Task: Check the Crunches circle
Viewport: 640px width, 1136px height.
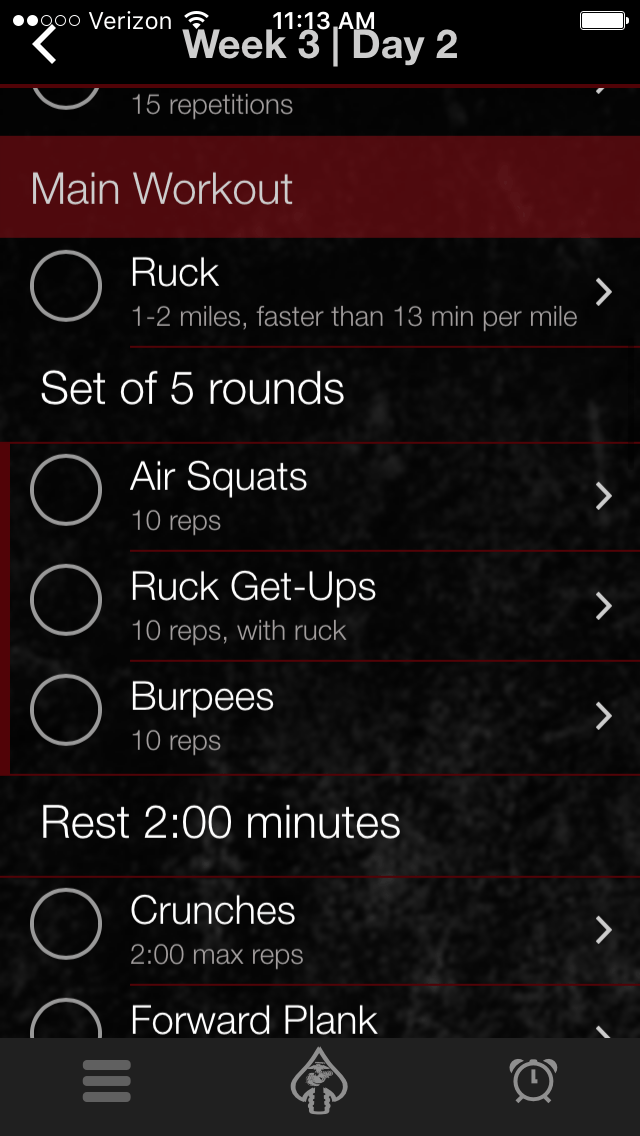Action: click(x=66, y=925)
